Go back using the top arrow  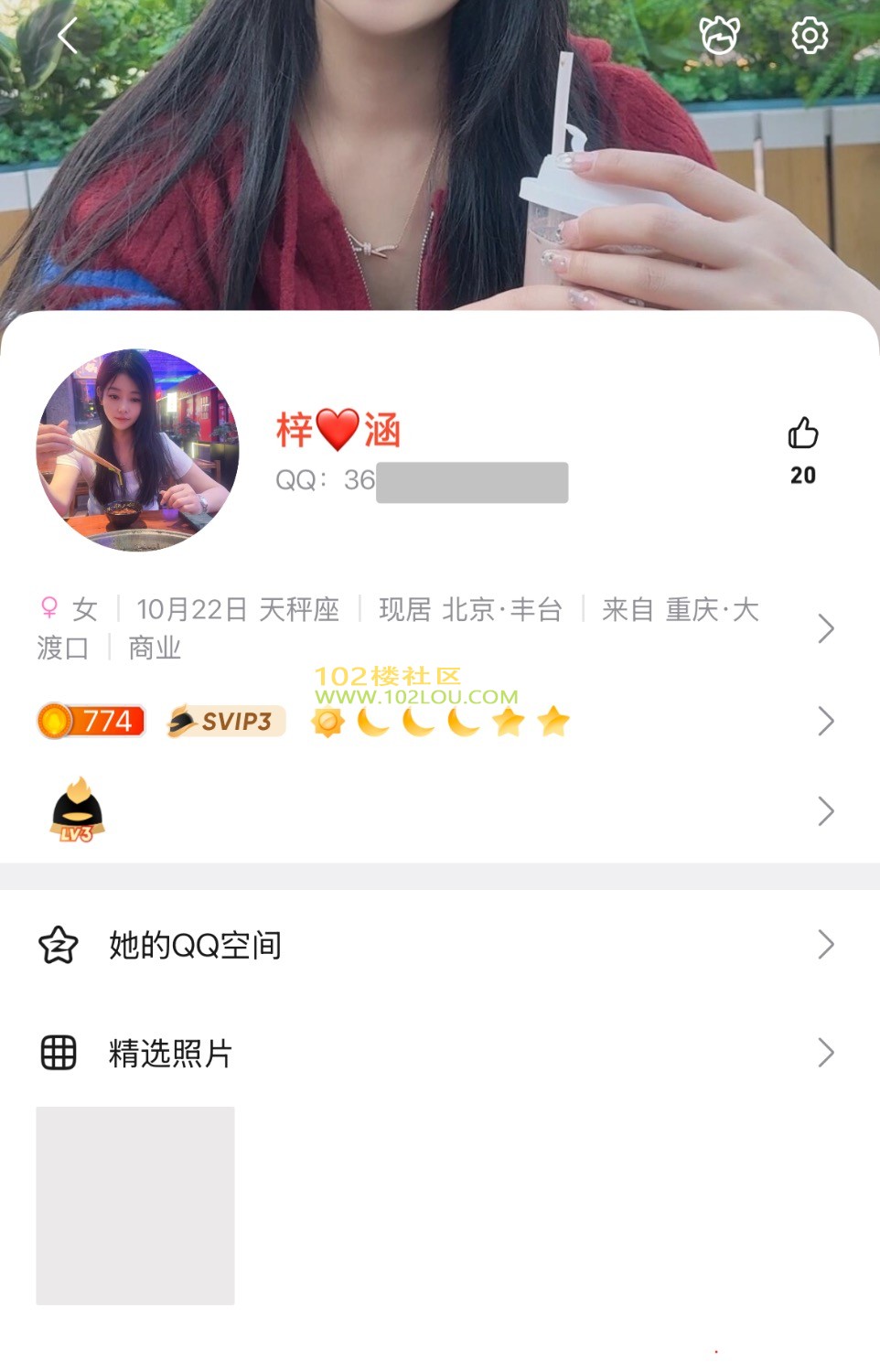[x=68, y=37]
